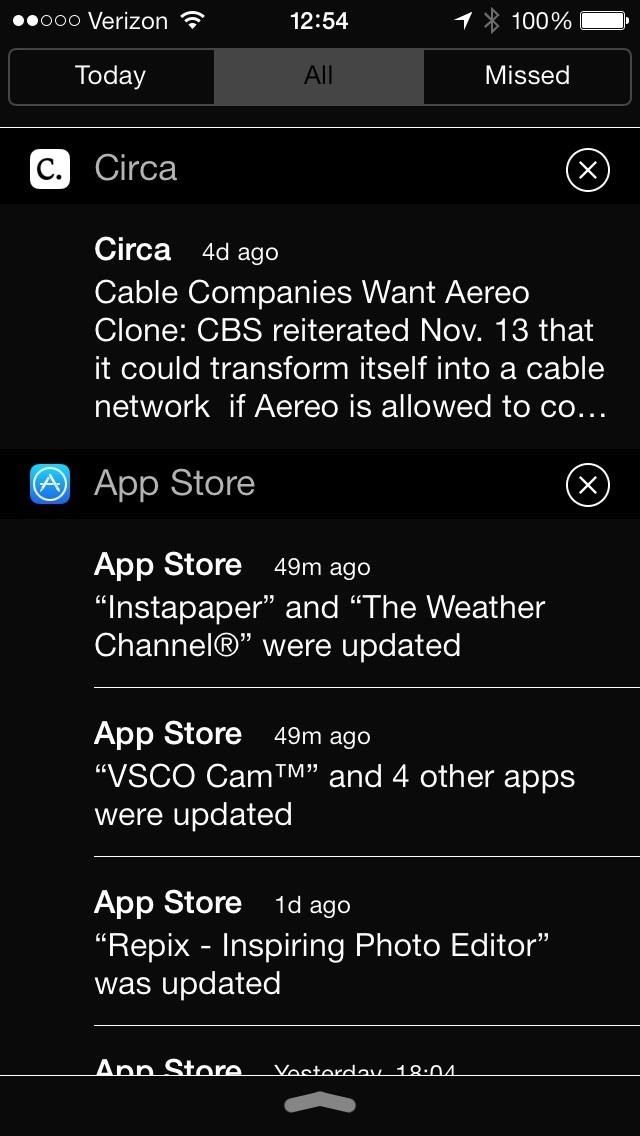Open the Circa Cable Companies notification
Screen dimensions: 640x1136
click(350, 330)
